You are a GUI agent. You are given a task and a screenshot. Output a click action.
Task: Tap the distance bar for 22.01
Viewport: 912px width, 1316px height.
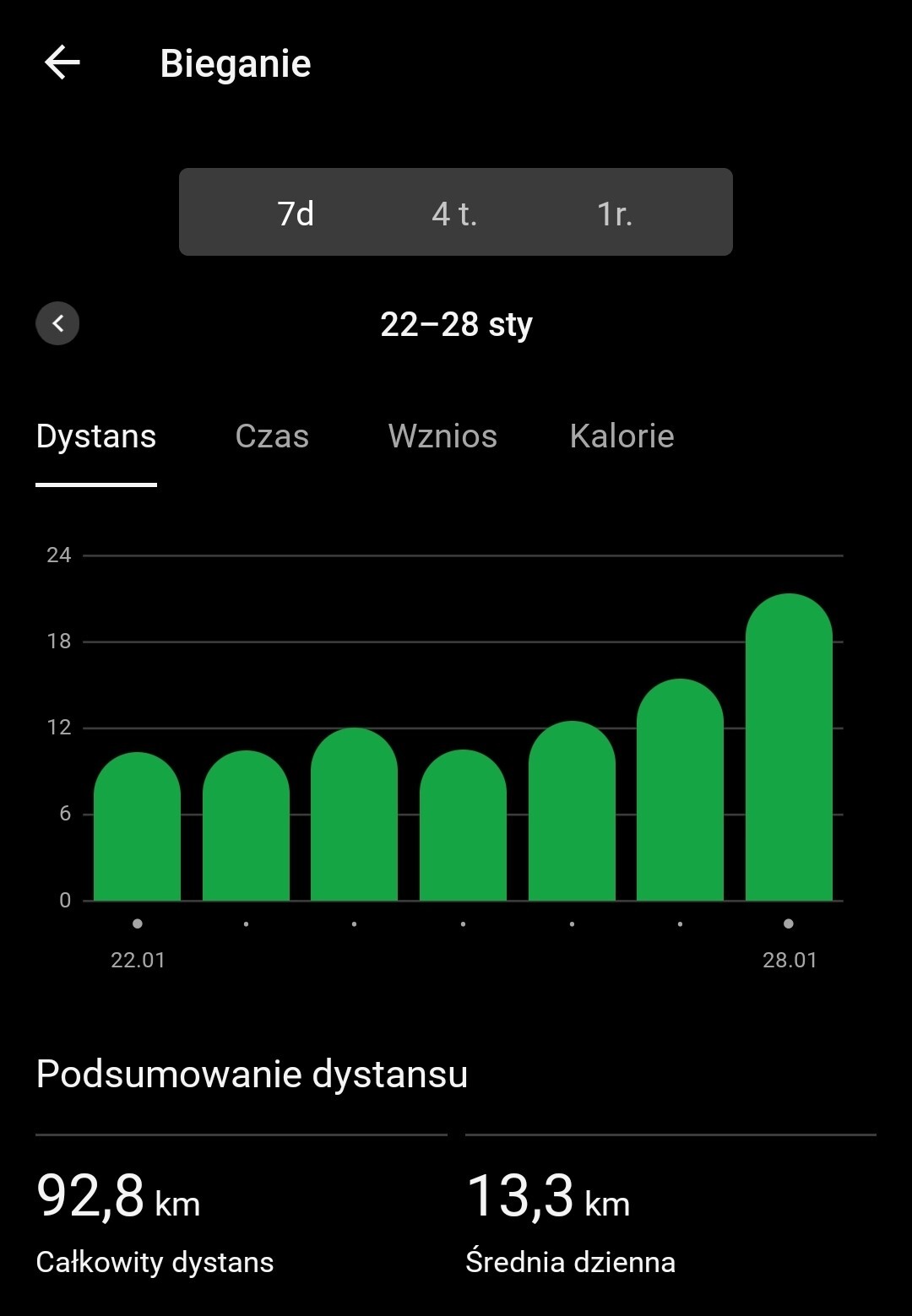[137, 827]
